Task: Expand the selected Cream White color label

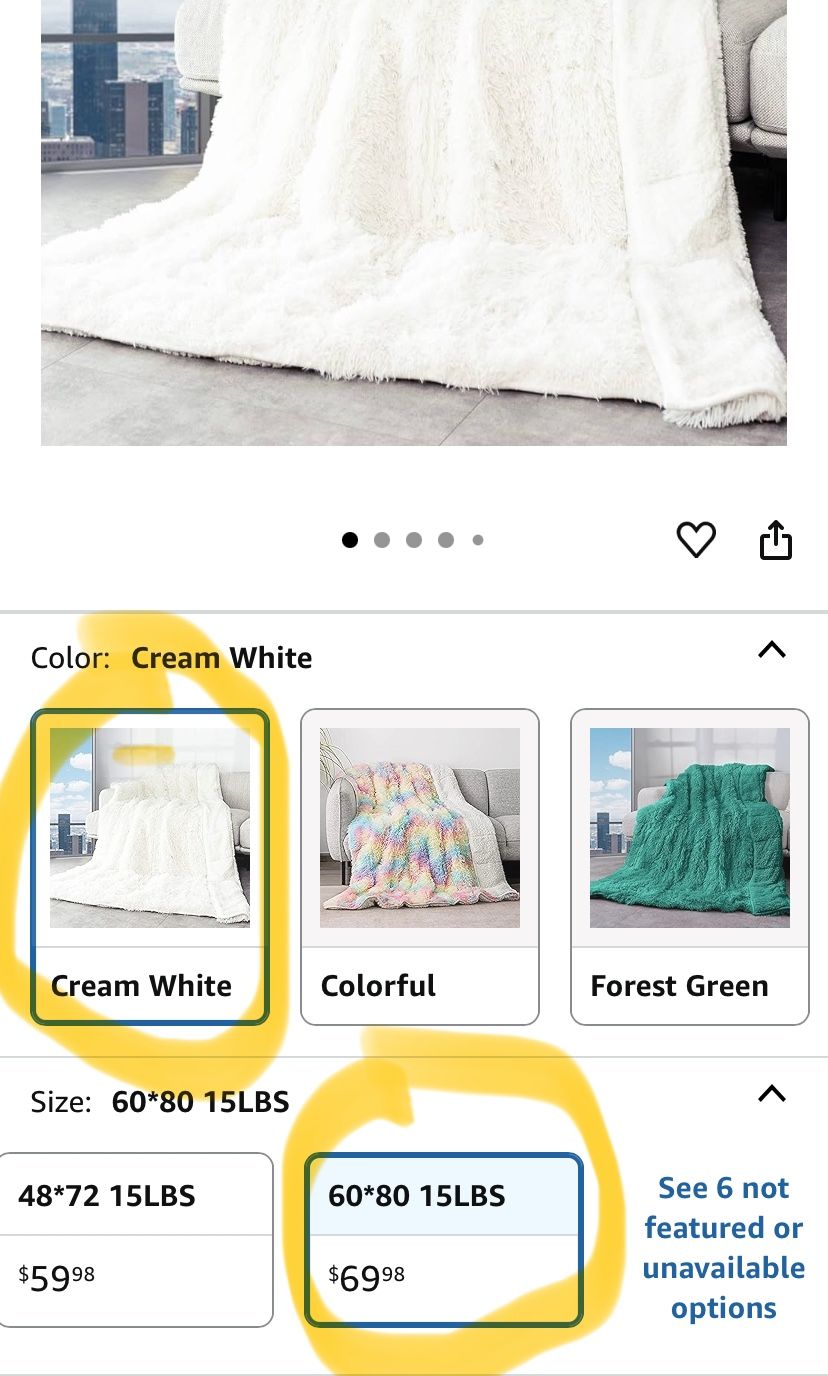Action: point(140,985)
